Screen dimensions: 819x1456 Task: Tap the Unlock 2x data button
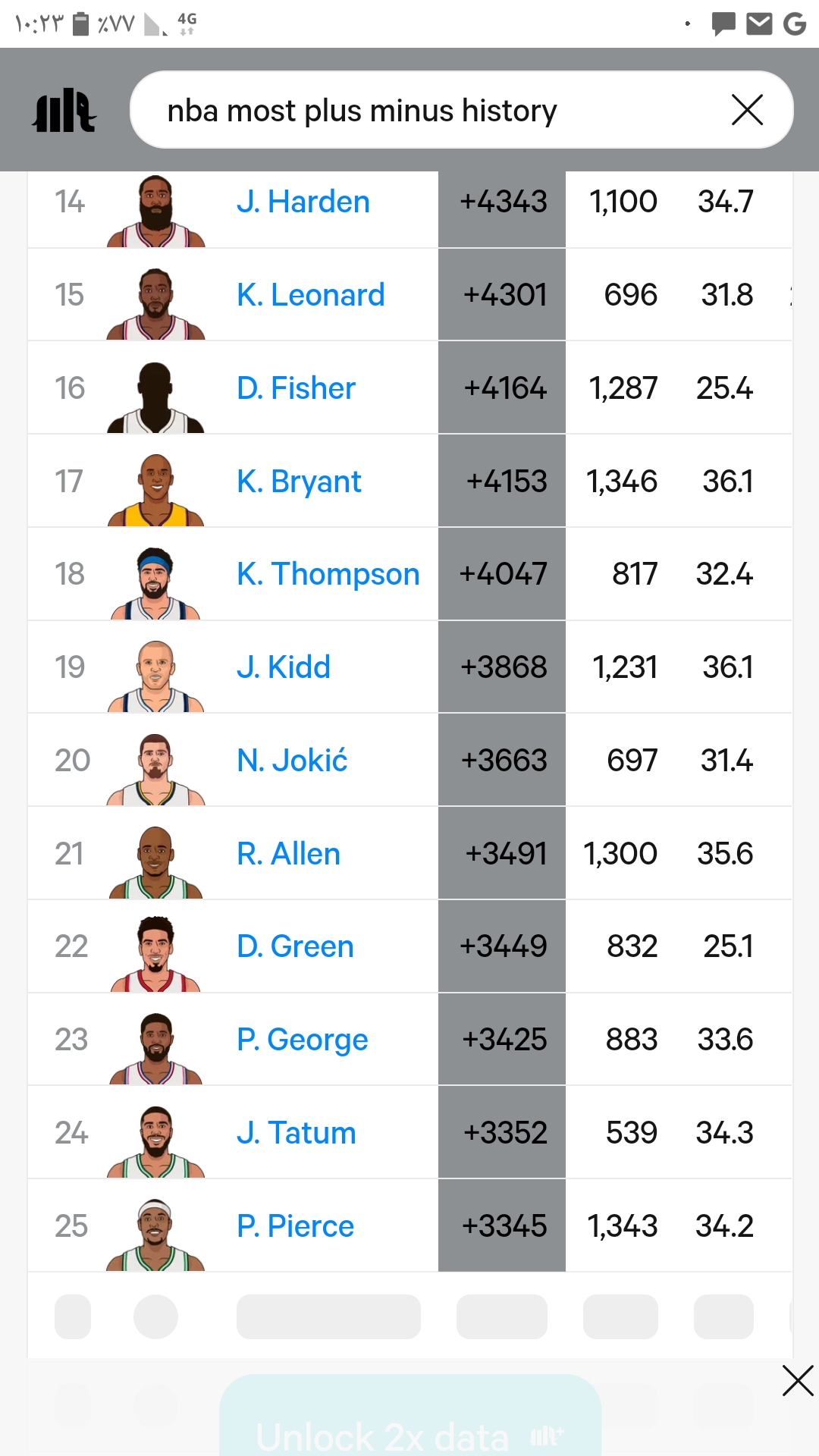(410, 1417)
